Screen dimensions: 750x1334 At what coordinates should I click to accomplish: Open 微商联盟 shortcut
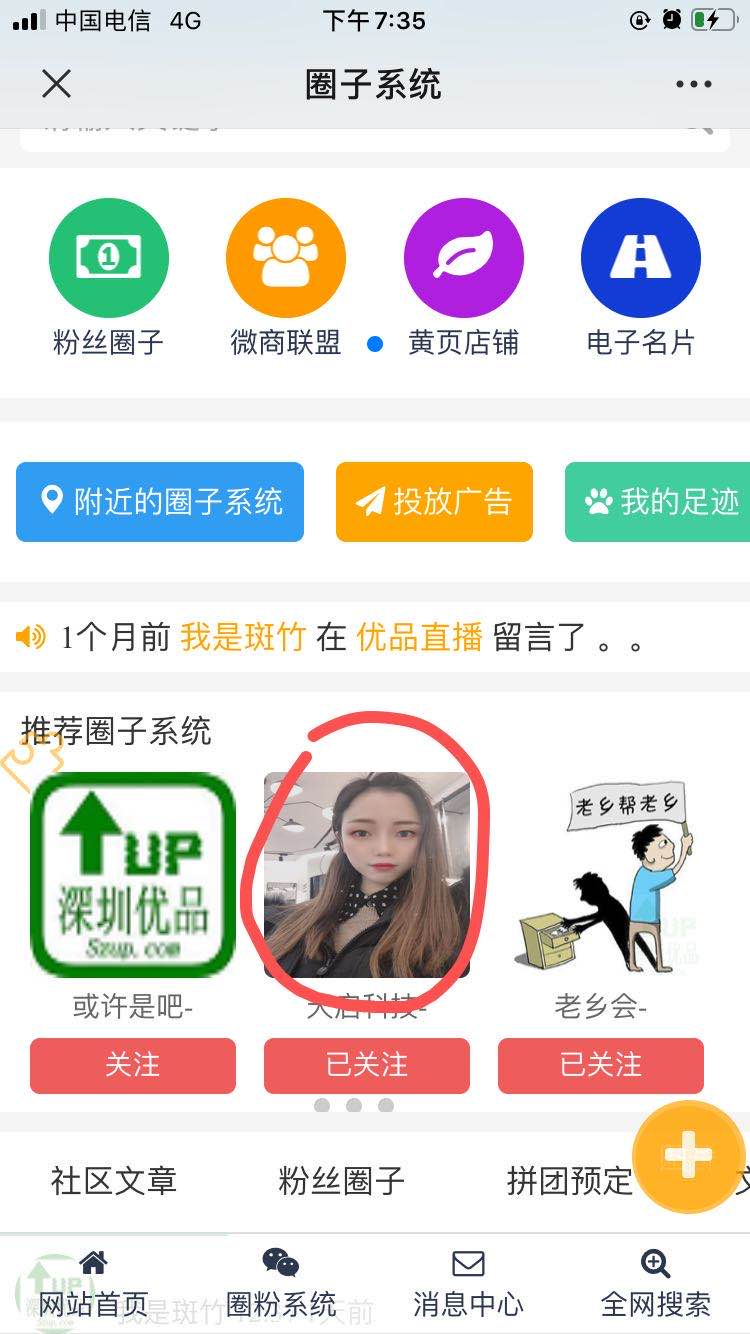pos(285,258)
